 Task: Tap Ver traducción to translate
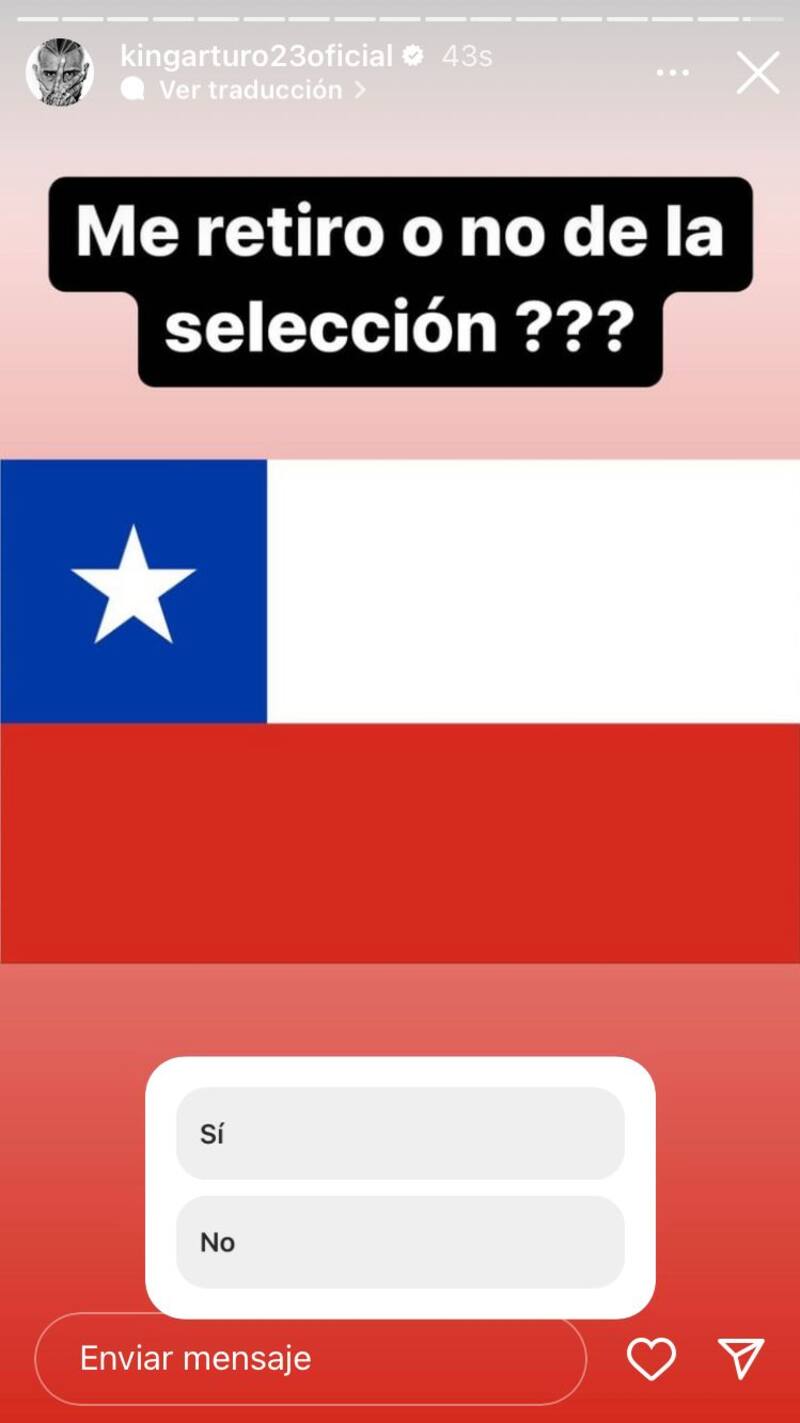click(251, 90)
